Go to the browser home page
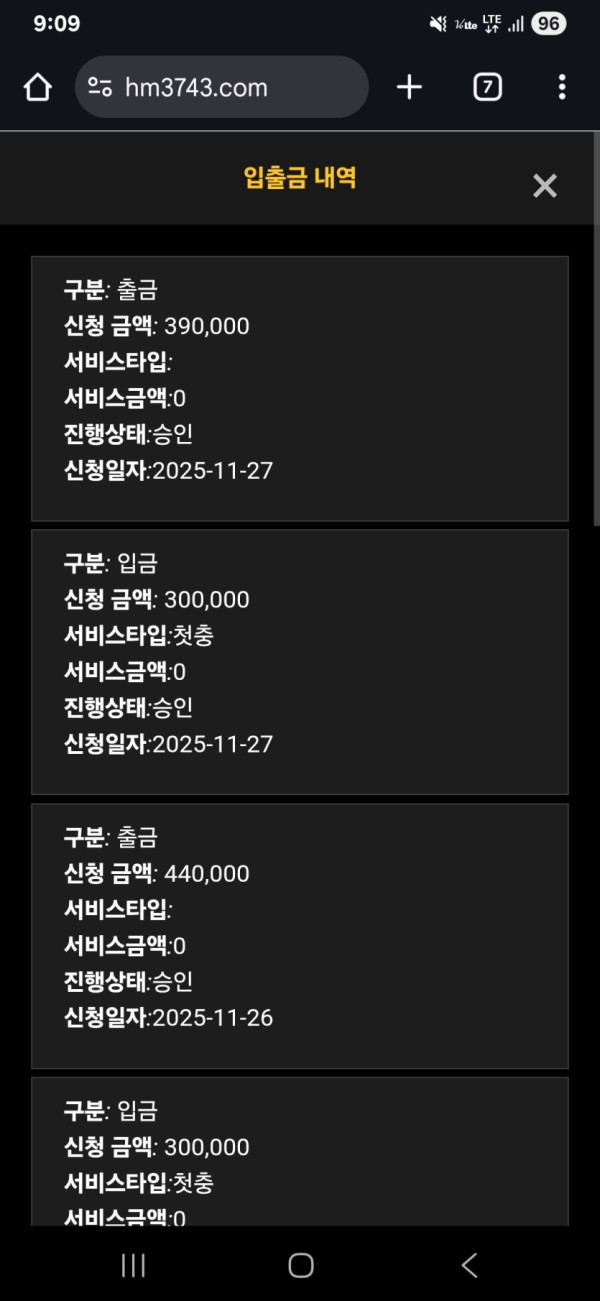This screenshot has width=600, height=1301. (x=38, y=88)
